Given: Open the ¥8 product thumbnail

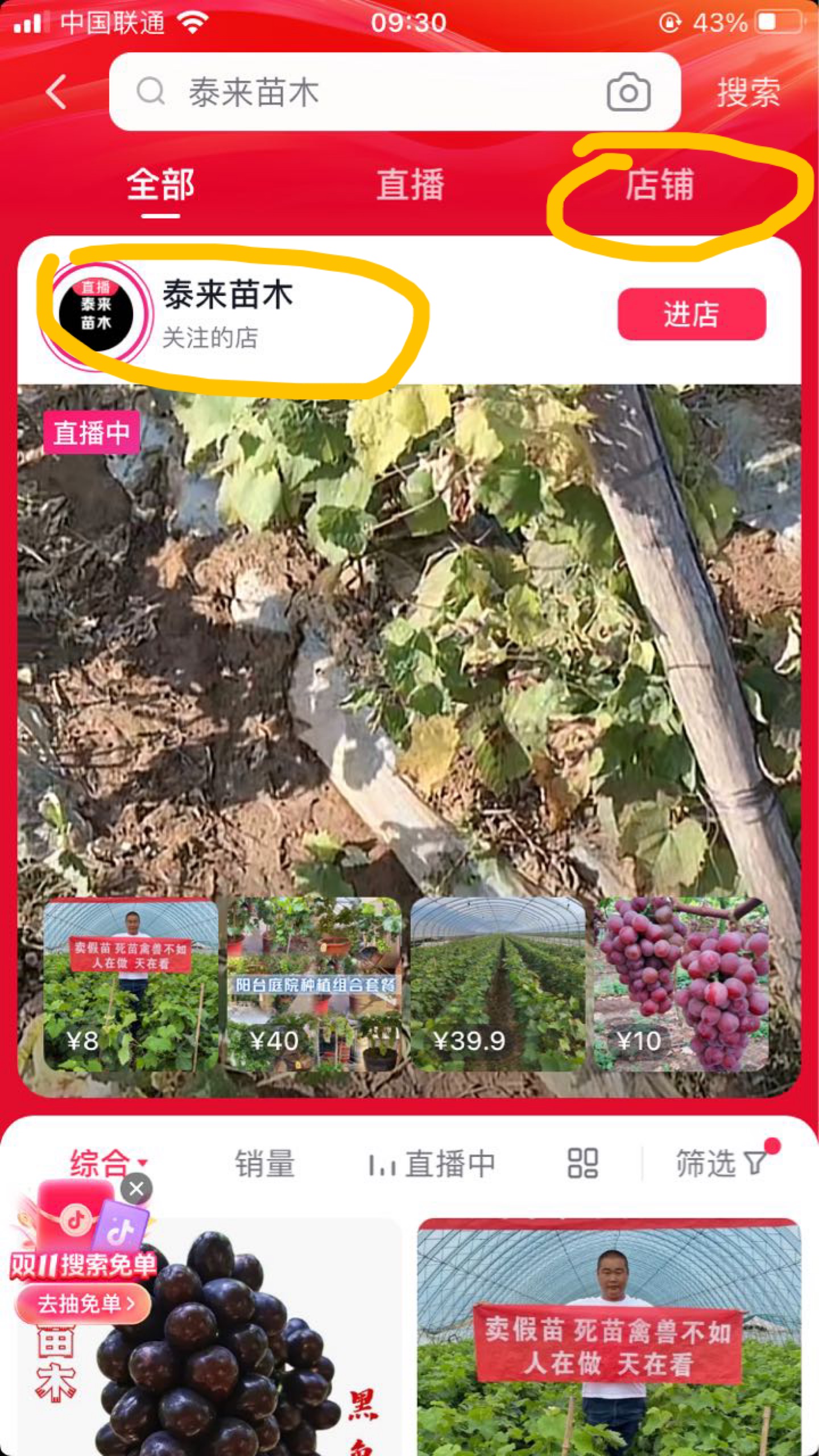Looking at the screenshot, I should [x=131, y=984].
